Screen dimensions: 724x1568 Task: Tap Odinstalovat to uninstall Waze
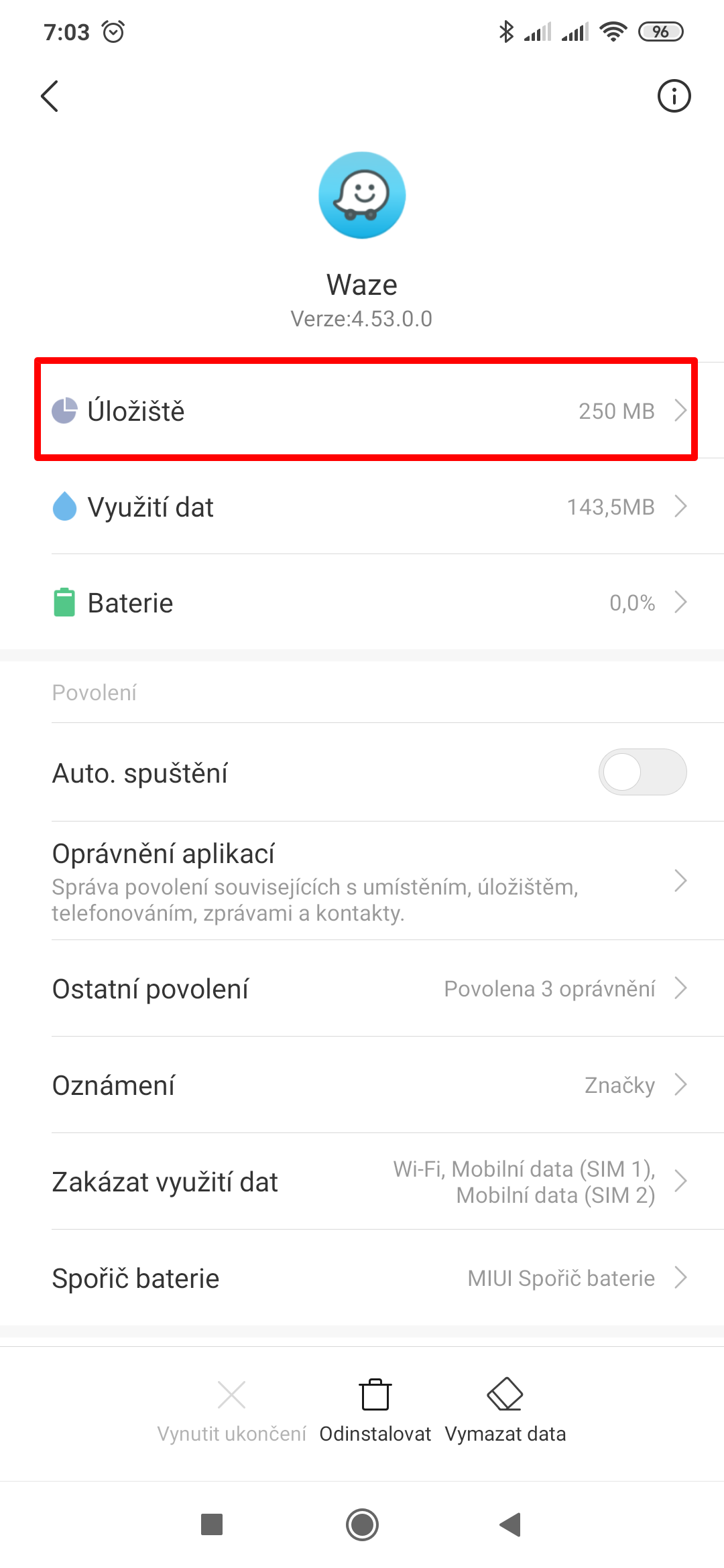tap(375, 1411)
